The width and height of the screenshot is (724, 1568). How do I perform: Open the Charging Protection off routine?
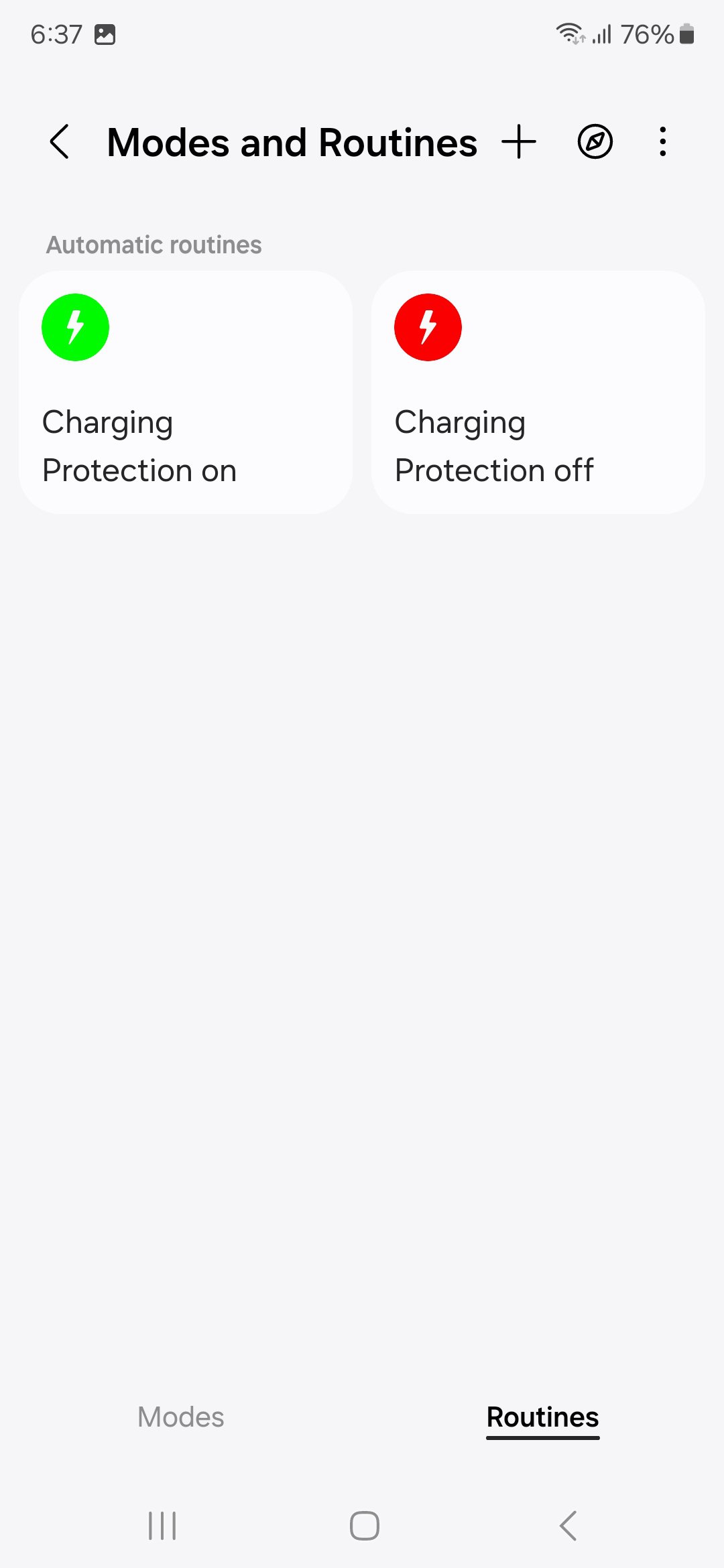click(x=538, y=392)
